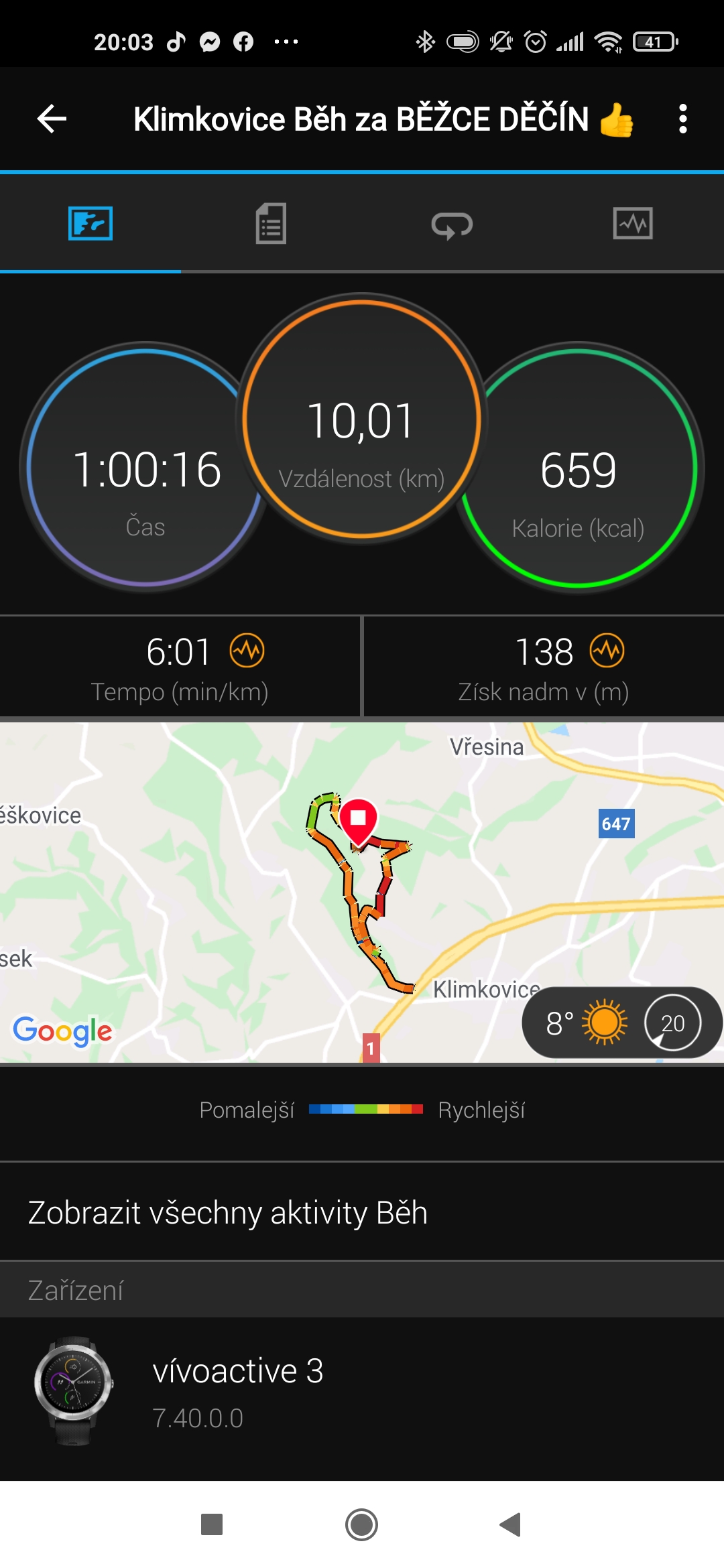The height and width of the screenshot is (1568, 724).
Task: Select the overview map tab
Action: (90, 223)
